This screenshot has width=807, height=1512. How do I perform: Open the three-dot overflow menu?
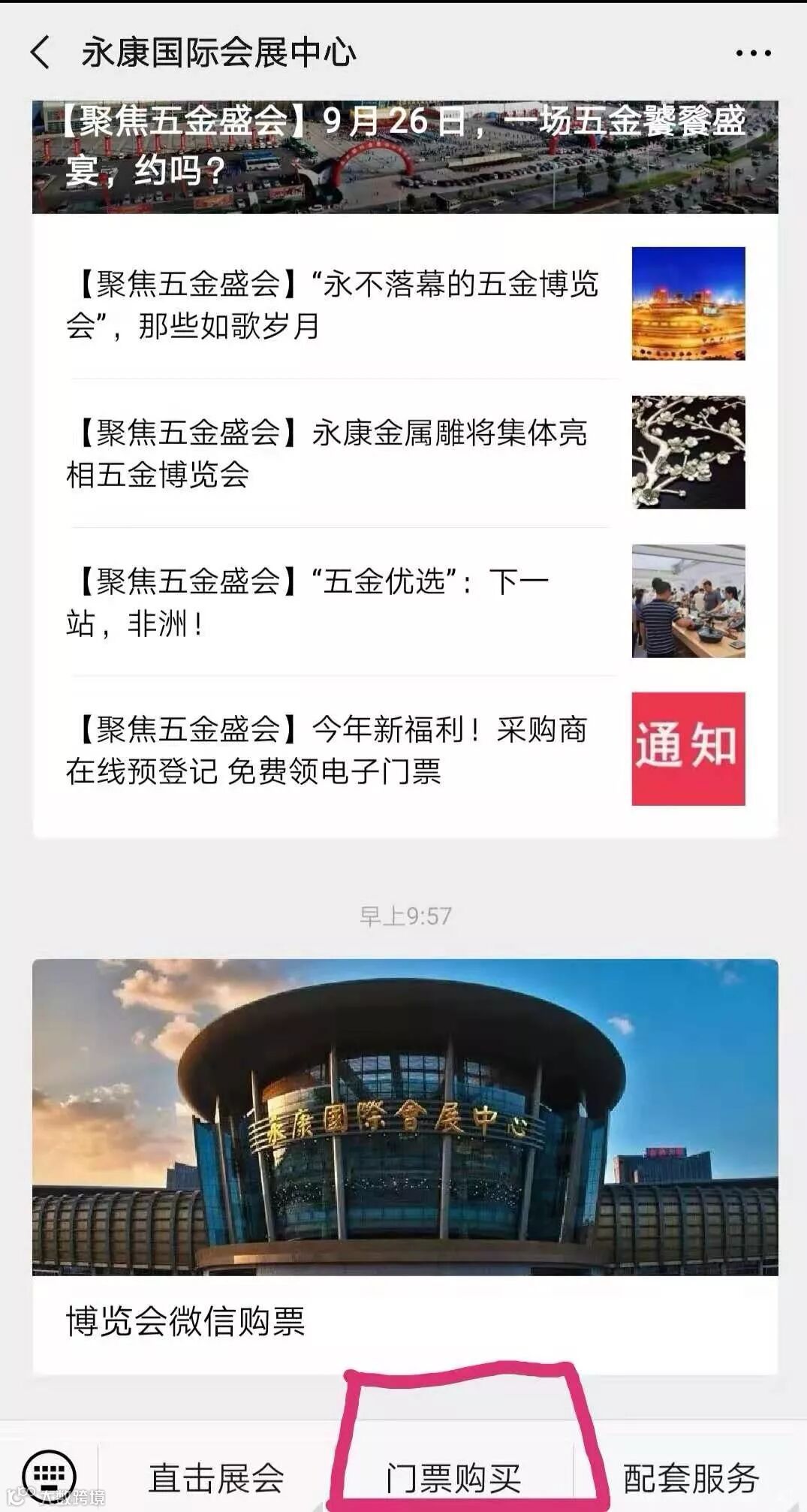pyautogui.click(x=753, y=53)
